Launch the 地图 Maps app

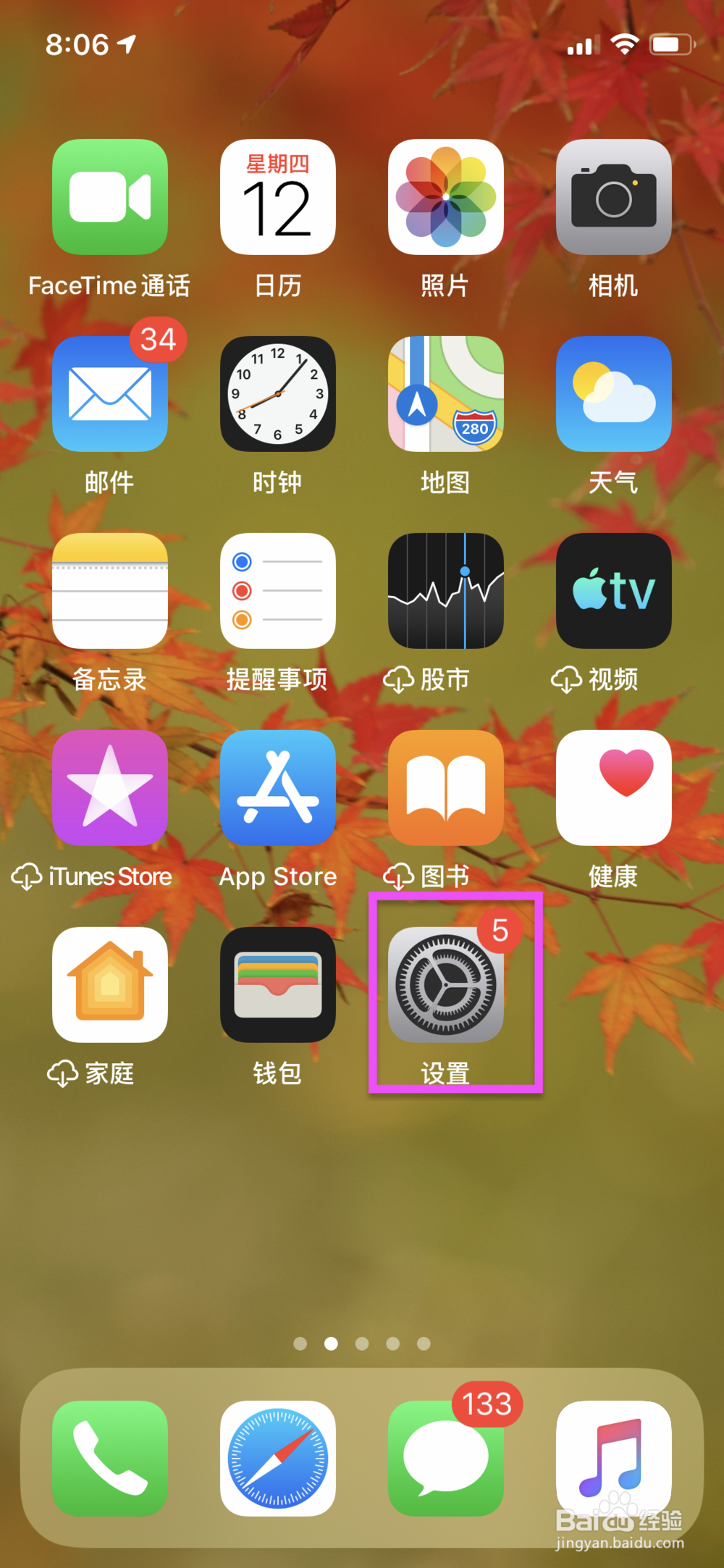pos(446,395)
